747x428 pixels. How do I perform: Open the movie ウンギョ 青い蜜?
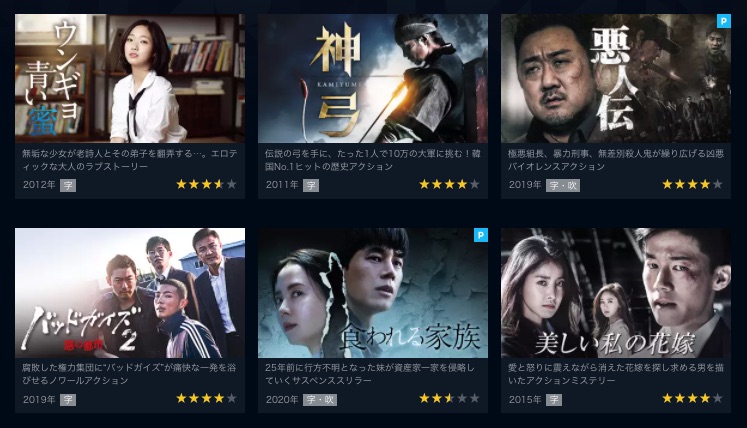point(130,78)
